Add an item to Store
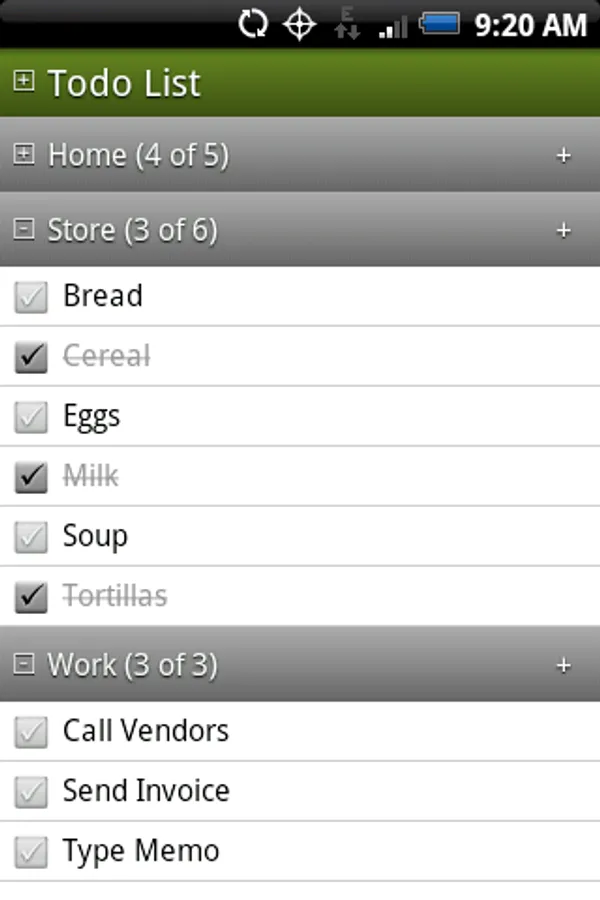This screenshot has height=900, width=600. pyautogui.click(x=563, y=230)
